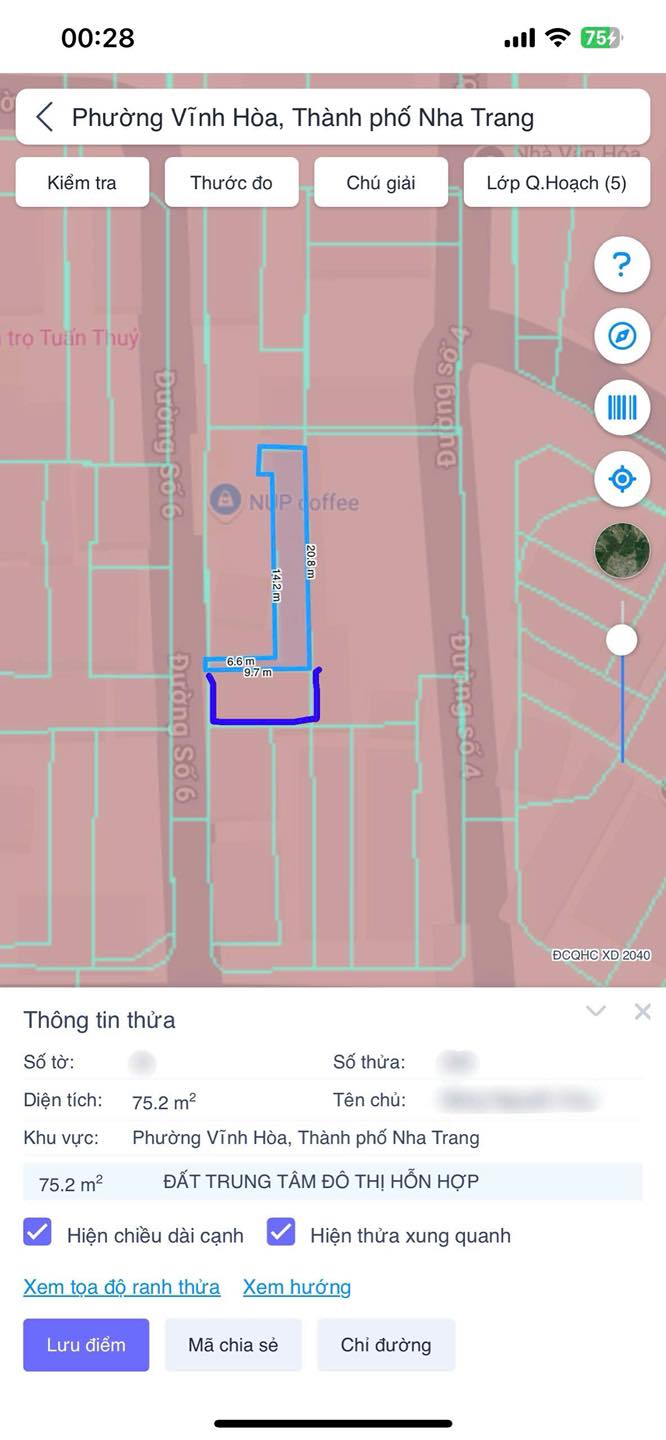This screenshot has width=666, height=1440.
Task: Open the Kiểm tra button
Action: [x=82, y=183]
